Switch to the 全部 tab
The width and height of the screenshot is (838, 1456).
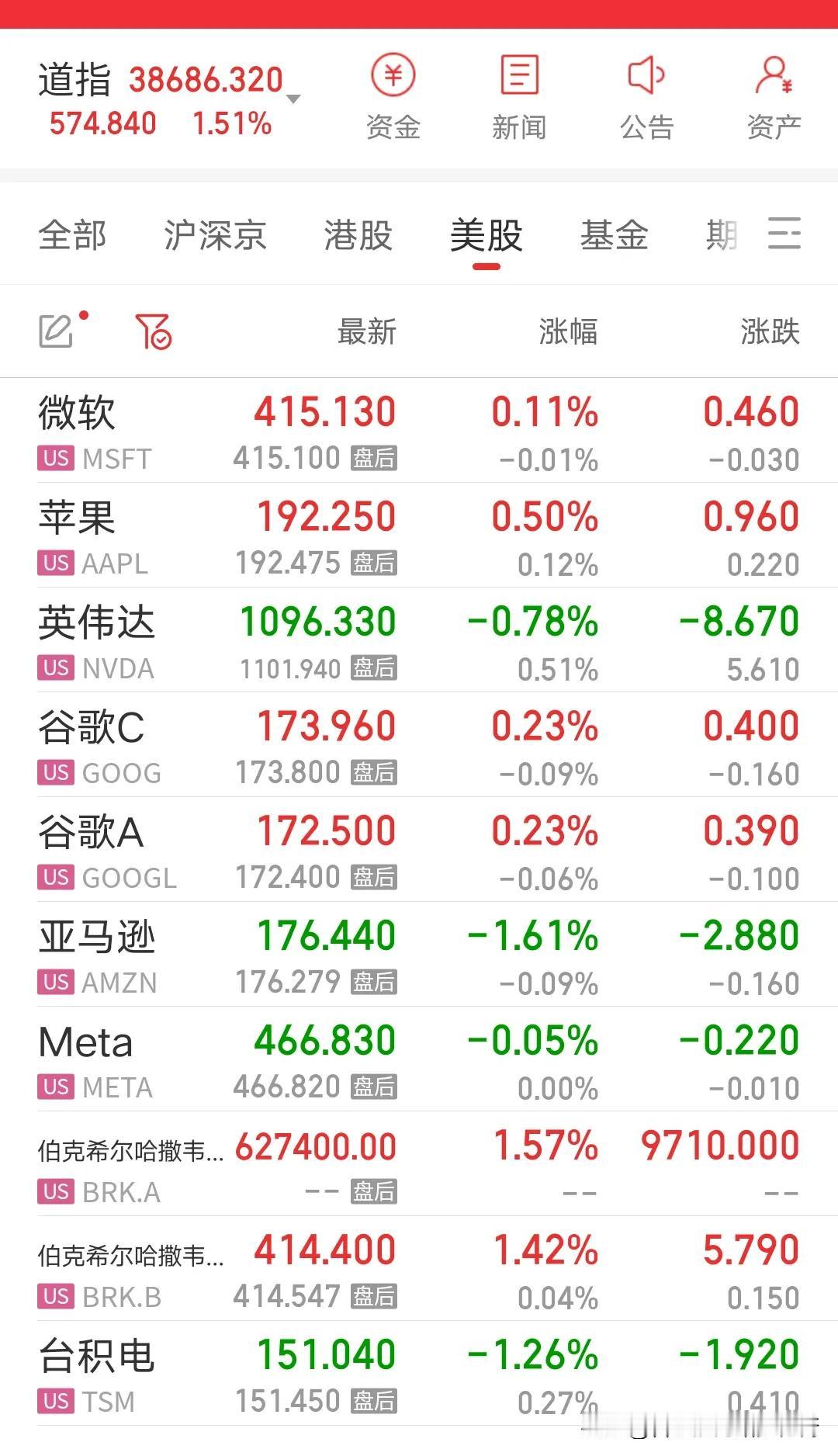click(72, 234)
